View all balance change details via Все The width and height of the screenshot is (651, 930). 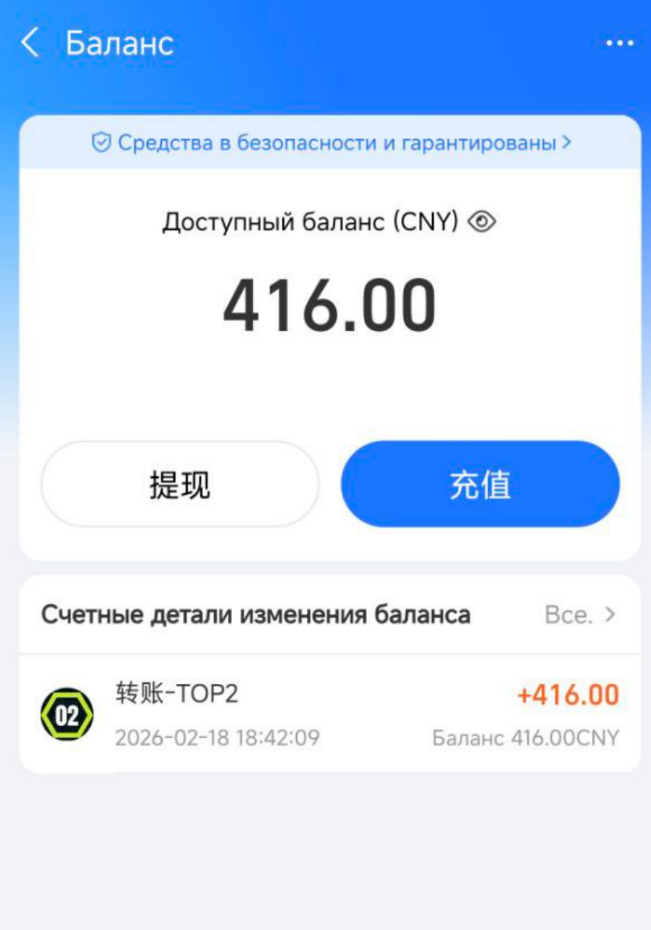tap(580, 615)
